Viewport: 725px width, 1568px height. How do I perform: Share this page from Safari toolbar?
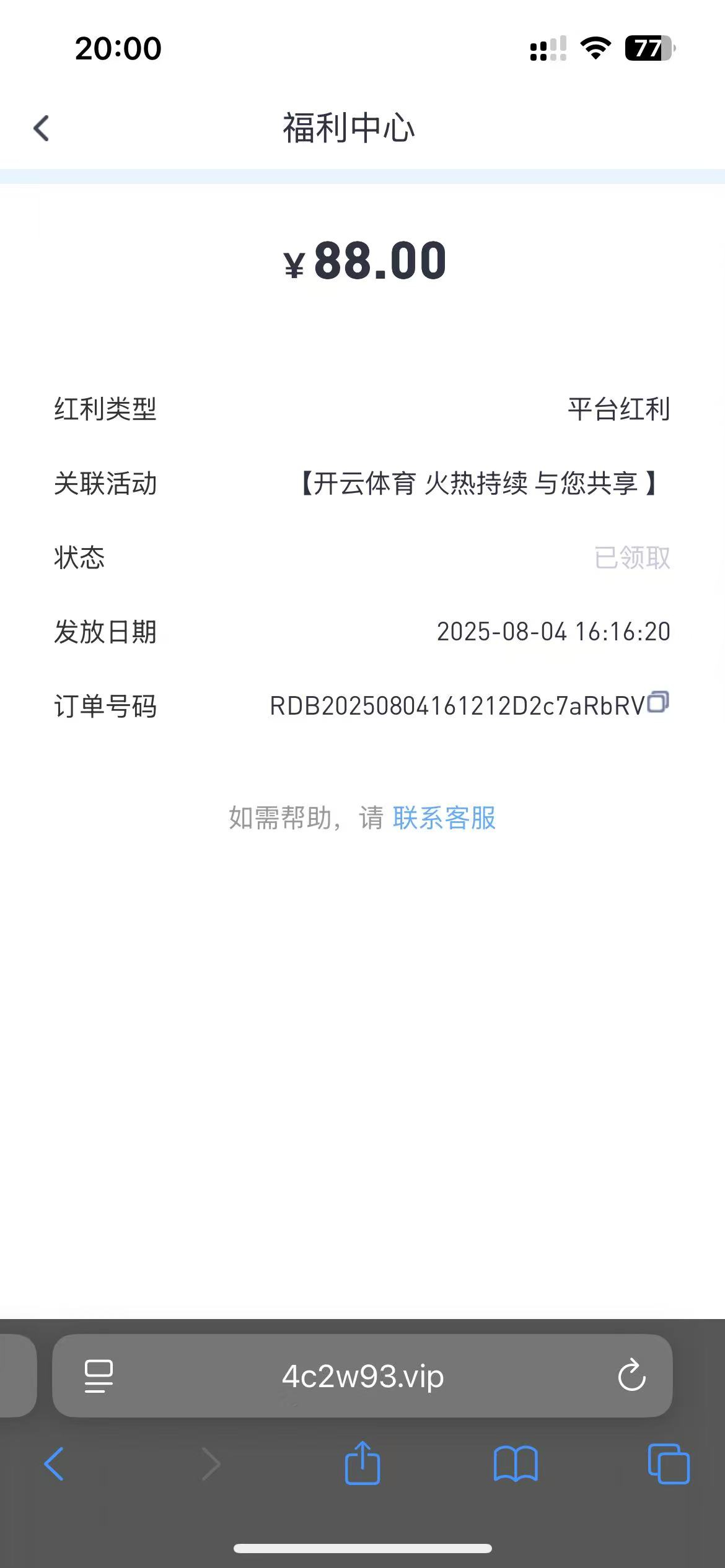(362, 1463)
